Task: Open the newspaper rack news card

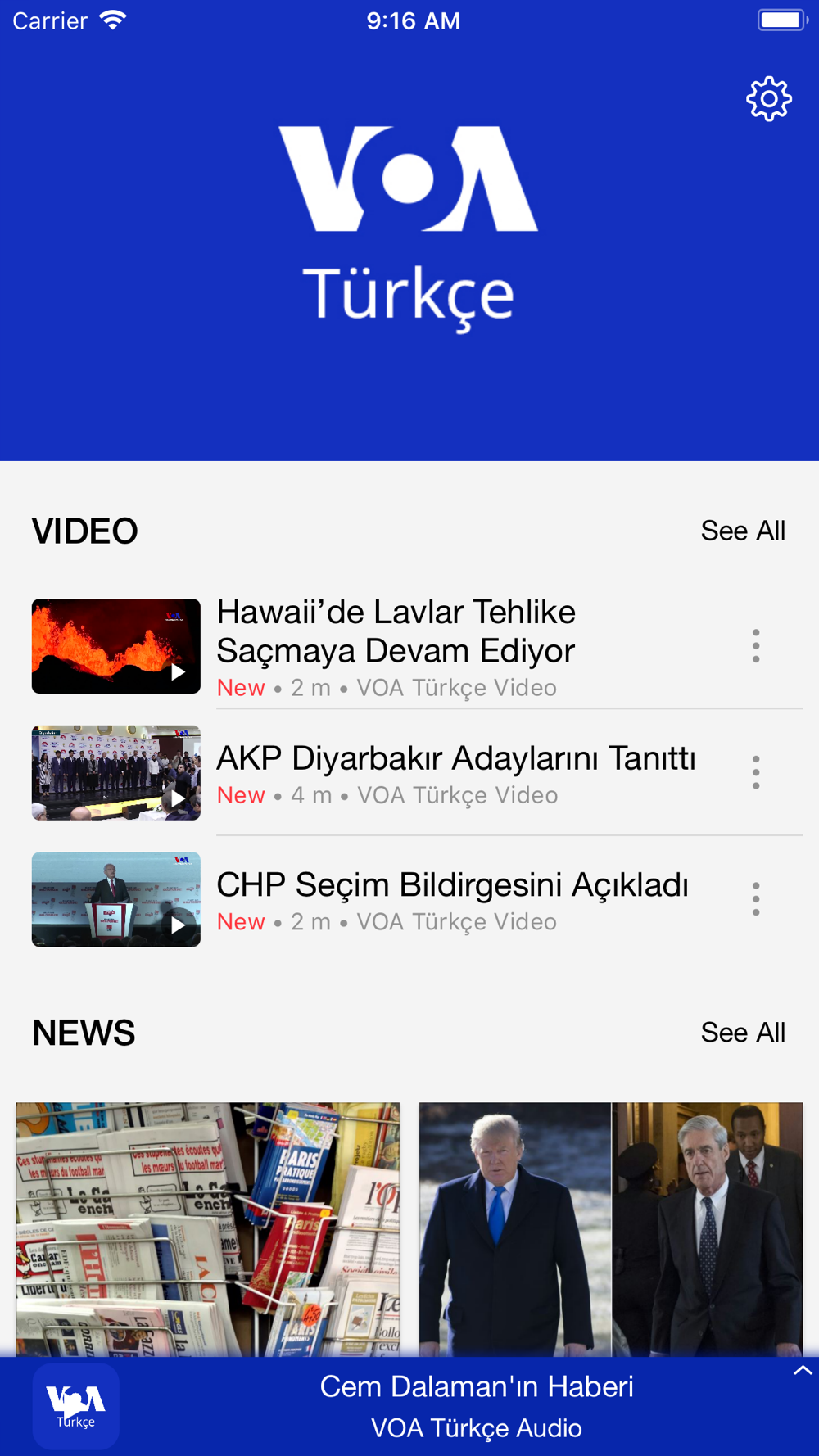Action: tap(208, 1228)
